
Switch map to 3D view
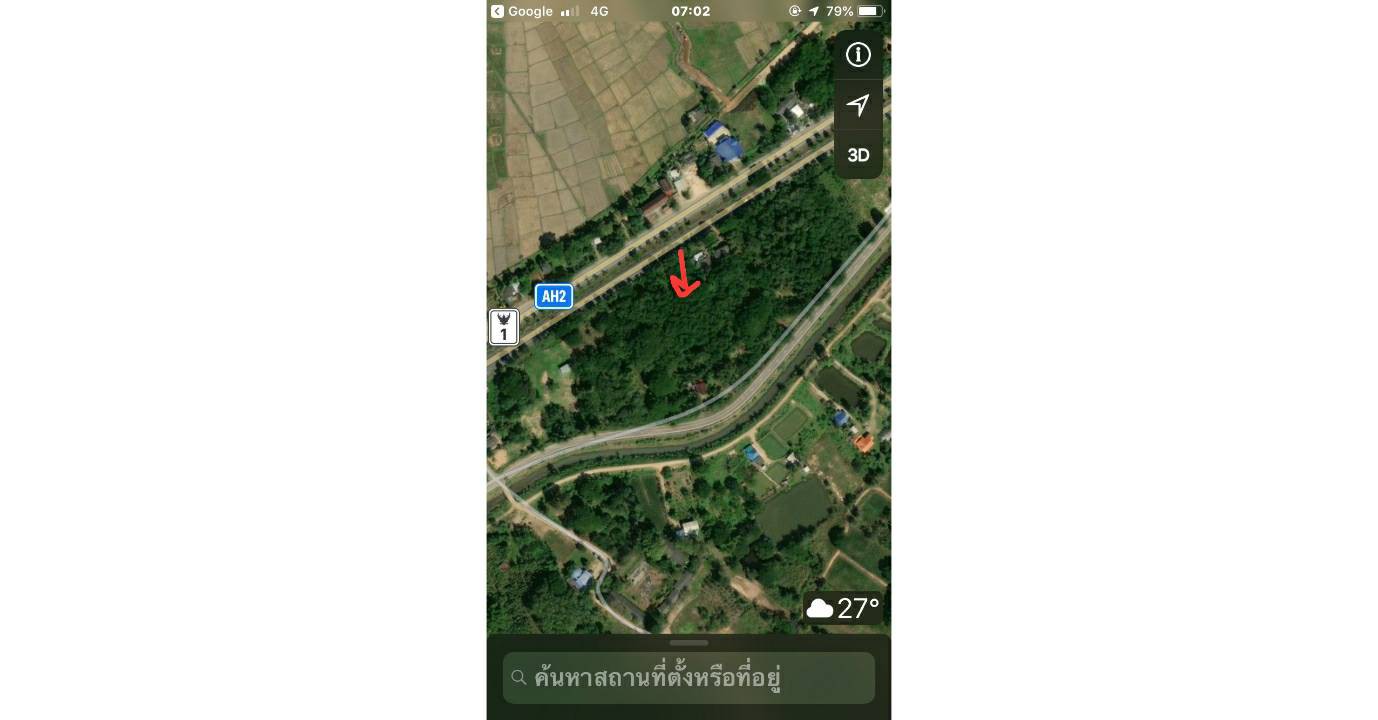click(858, 155)
